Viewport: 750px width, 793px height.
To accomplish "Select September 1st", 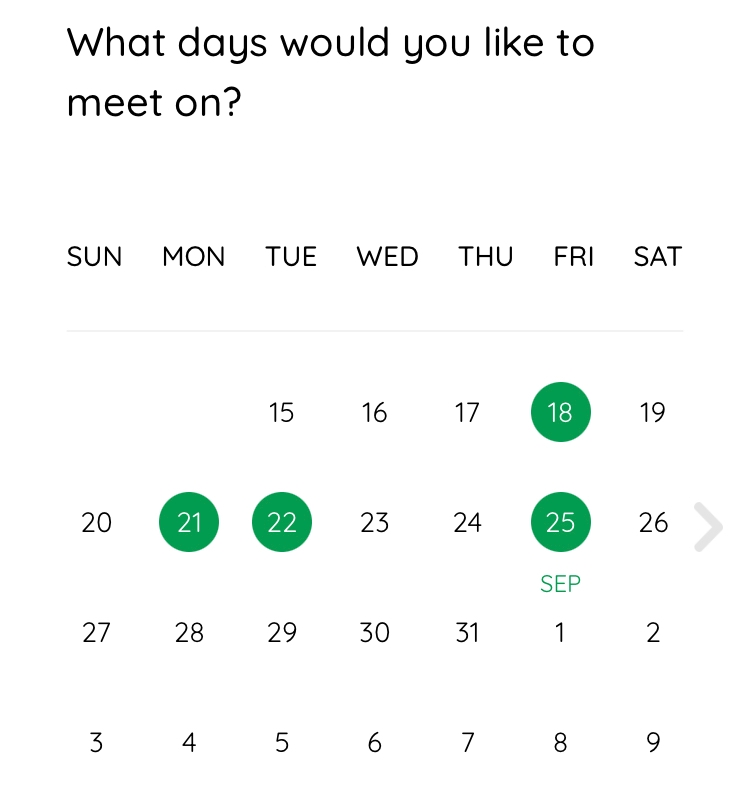I will pyautogui.click(x=560, y=632).
